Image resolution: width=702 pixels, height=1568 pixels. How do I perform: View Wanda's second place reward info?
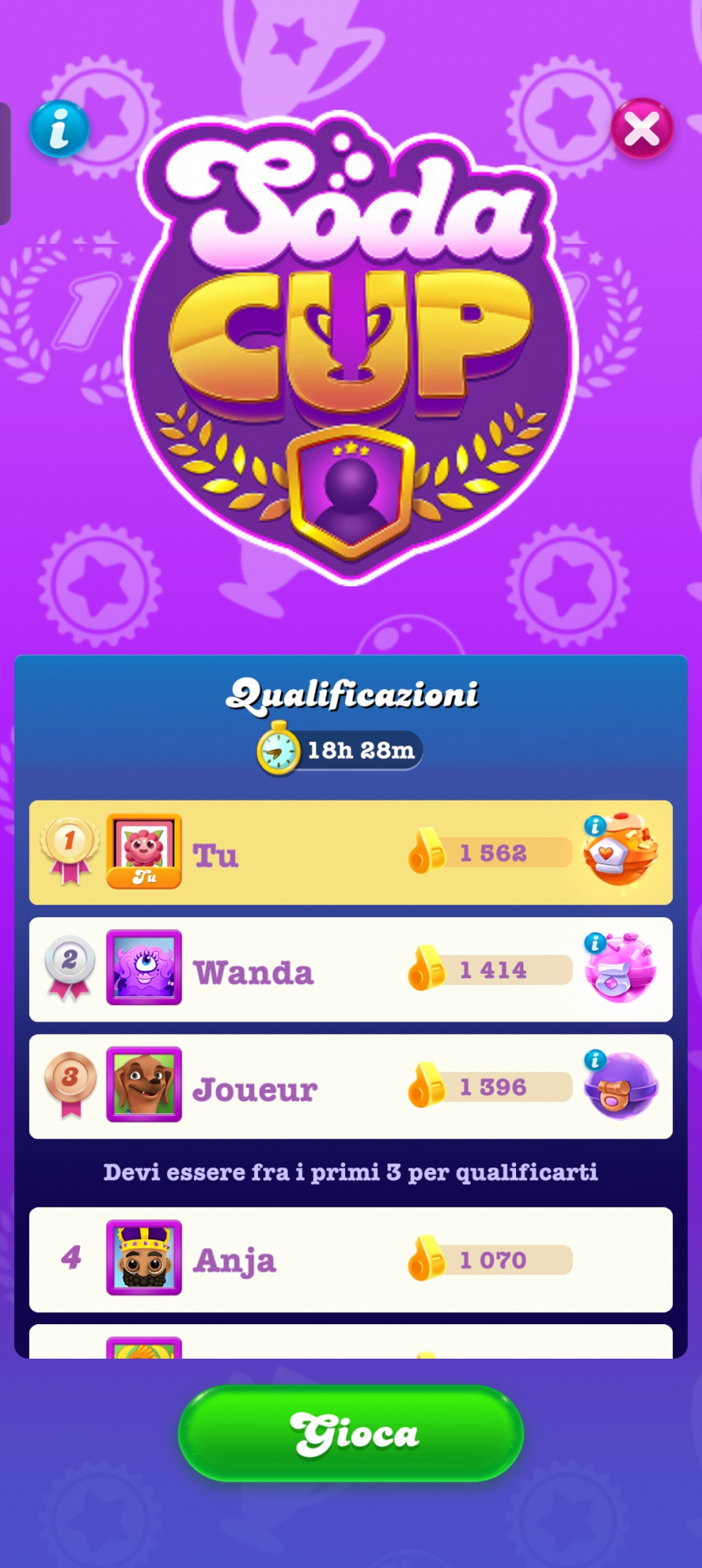[x=595, y=942]
